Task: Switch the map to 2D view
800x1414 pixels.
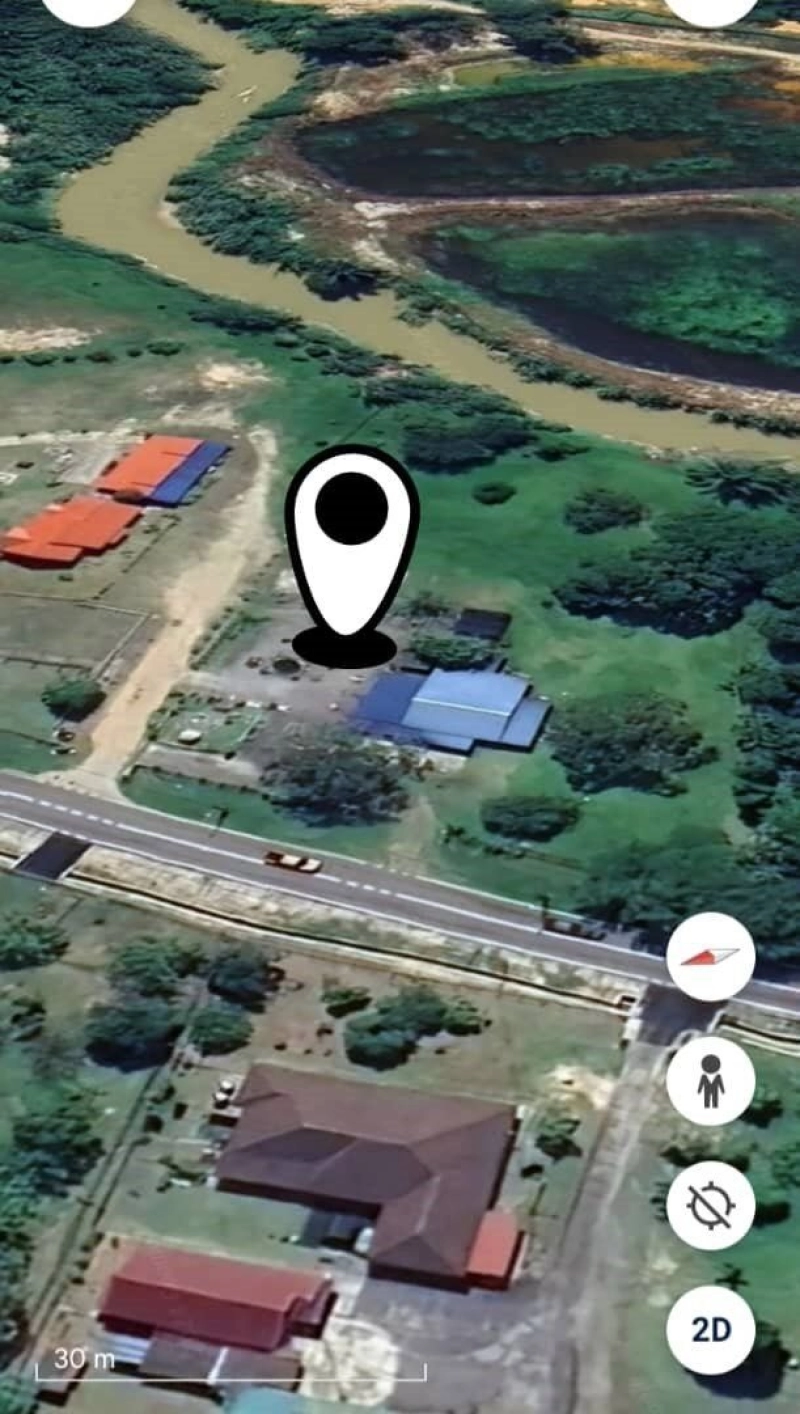Action: click(710, 1330)
